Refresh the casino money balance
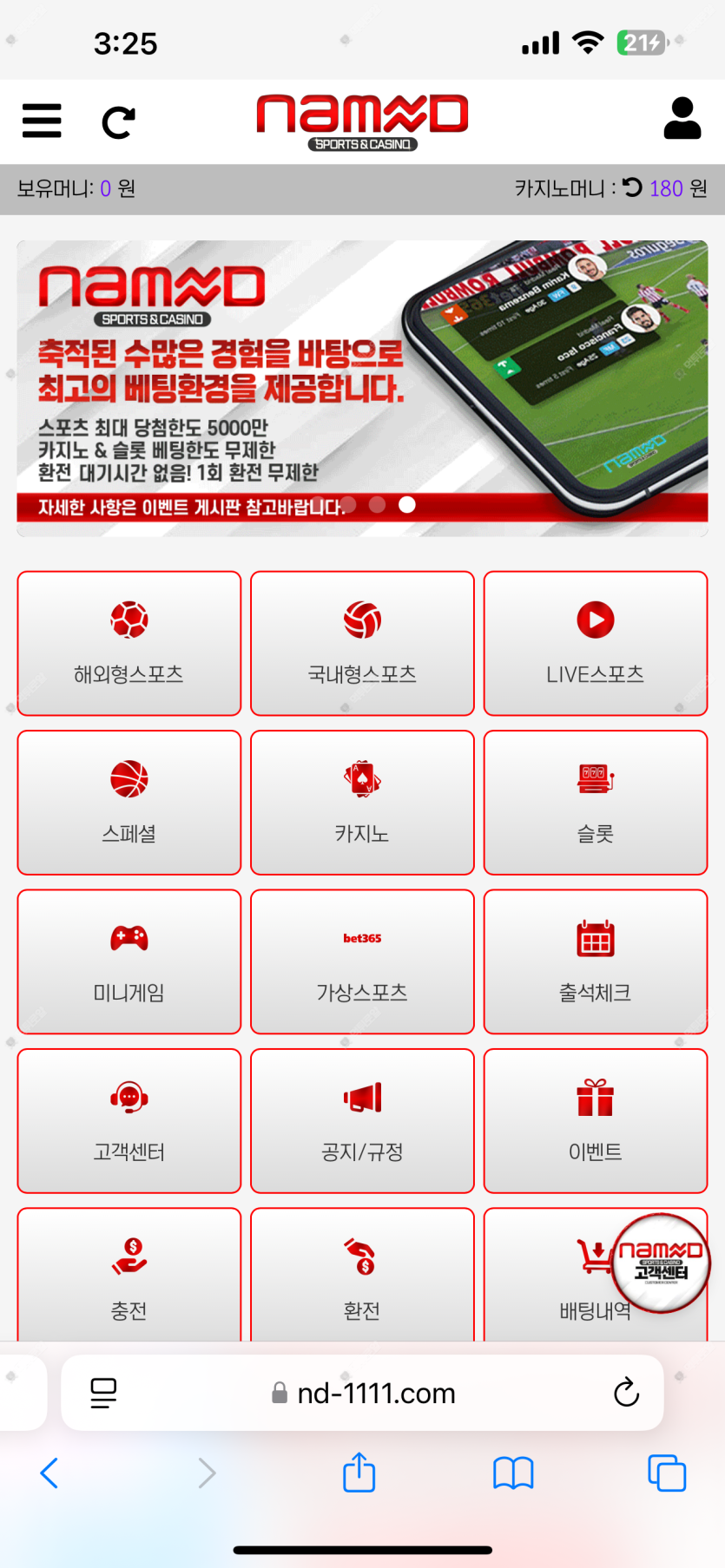The image size is (725, 1568). click(x=632, y=187)
